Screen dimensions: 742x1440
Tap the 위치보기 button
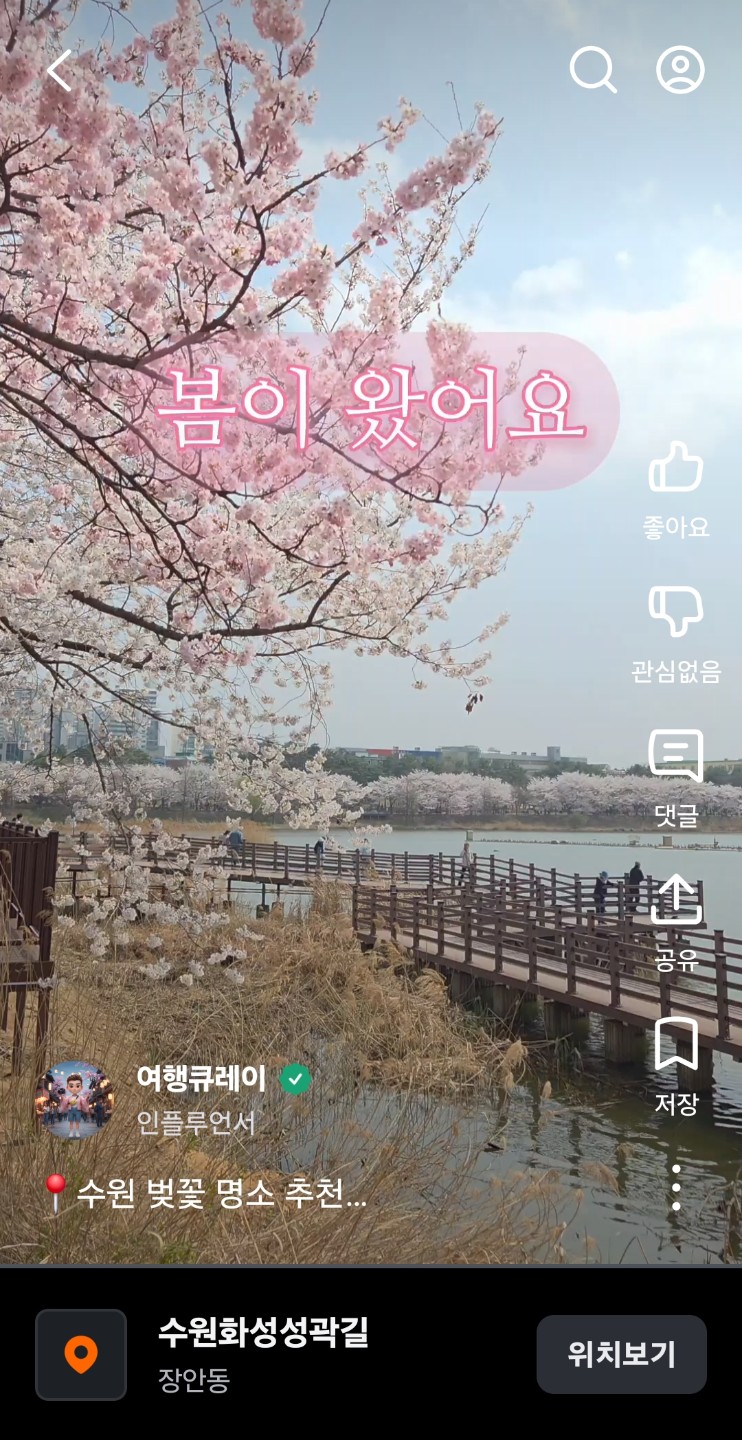point(621,1354)
